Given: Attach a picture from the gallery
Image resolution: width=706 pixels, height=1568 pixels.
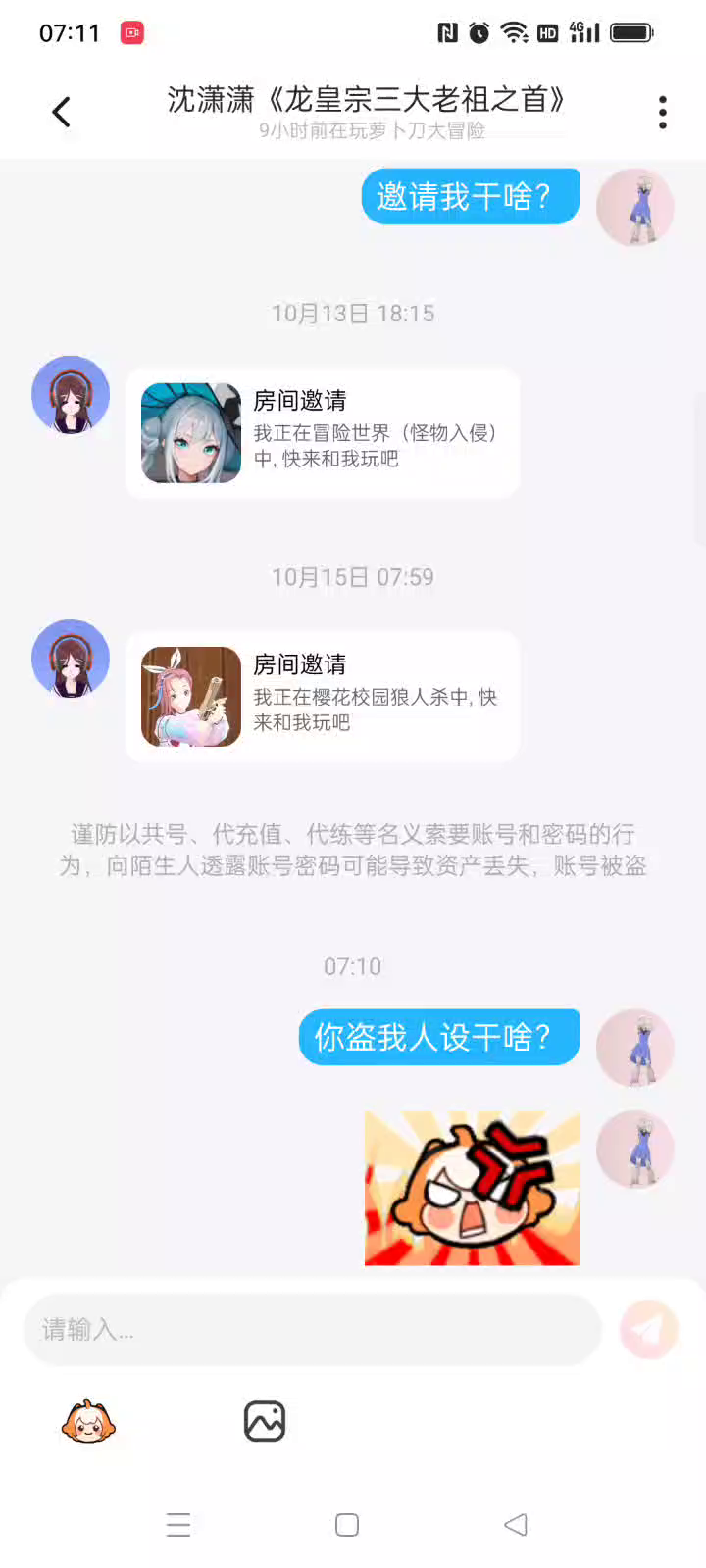Looking at the screenshot, I should coord(264,1421).
